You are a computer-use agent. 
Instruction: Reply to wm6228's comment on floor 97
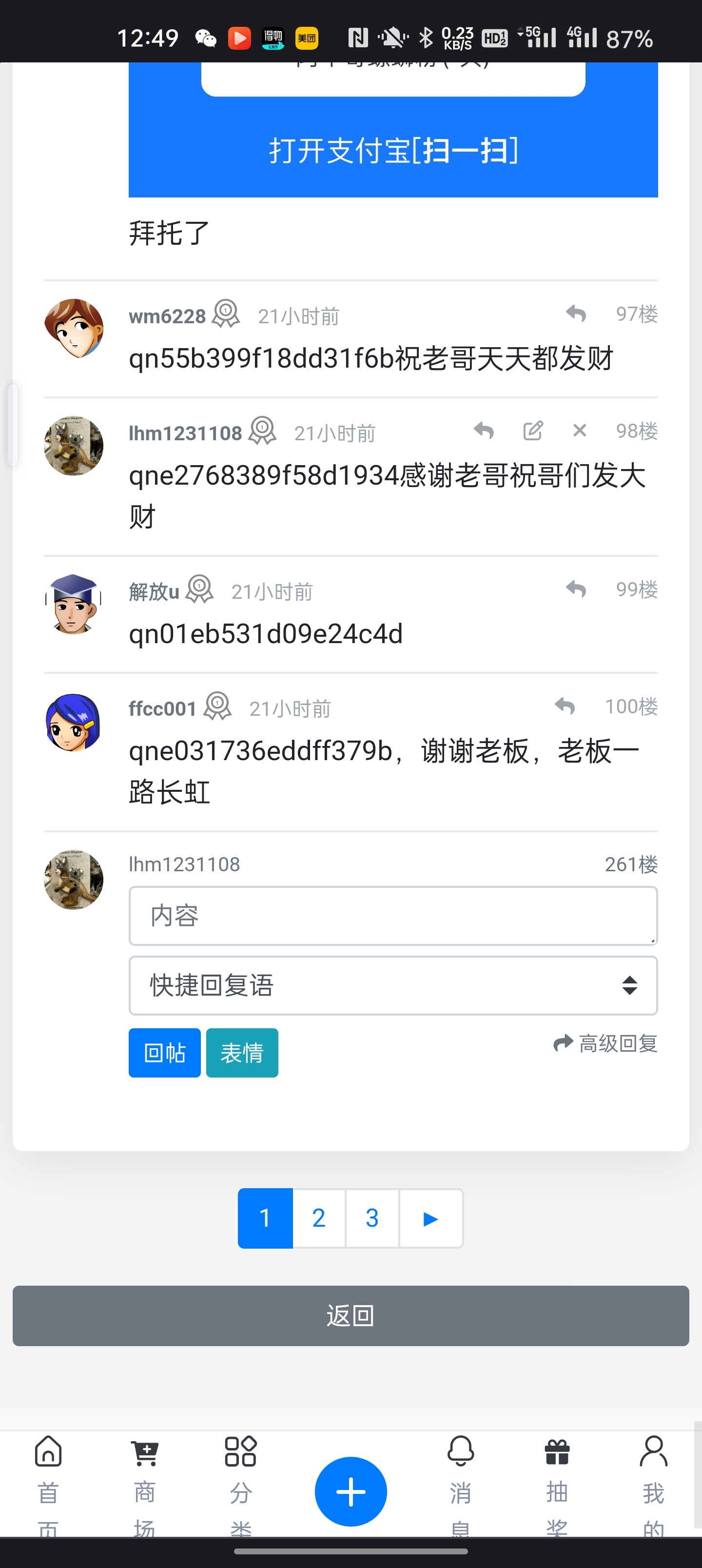pyautogui.click(x=575, y=314)
